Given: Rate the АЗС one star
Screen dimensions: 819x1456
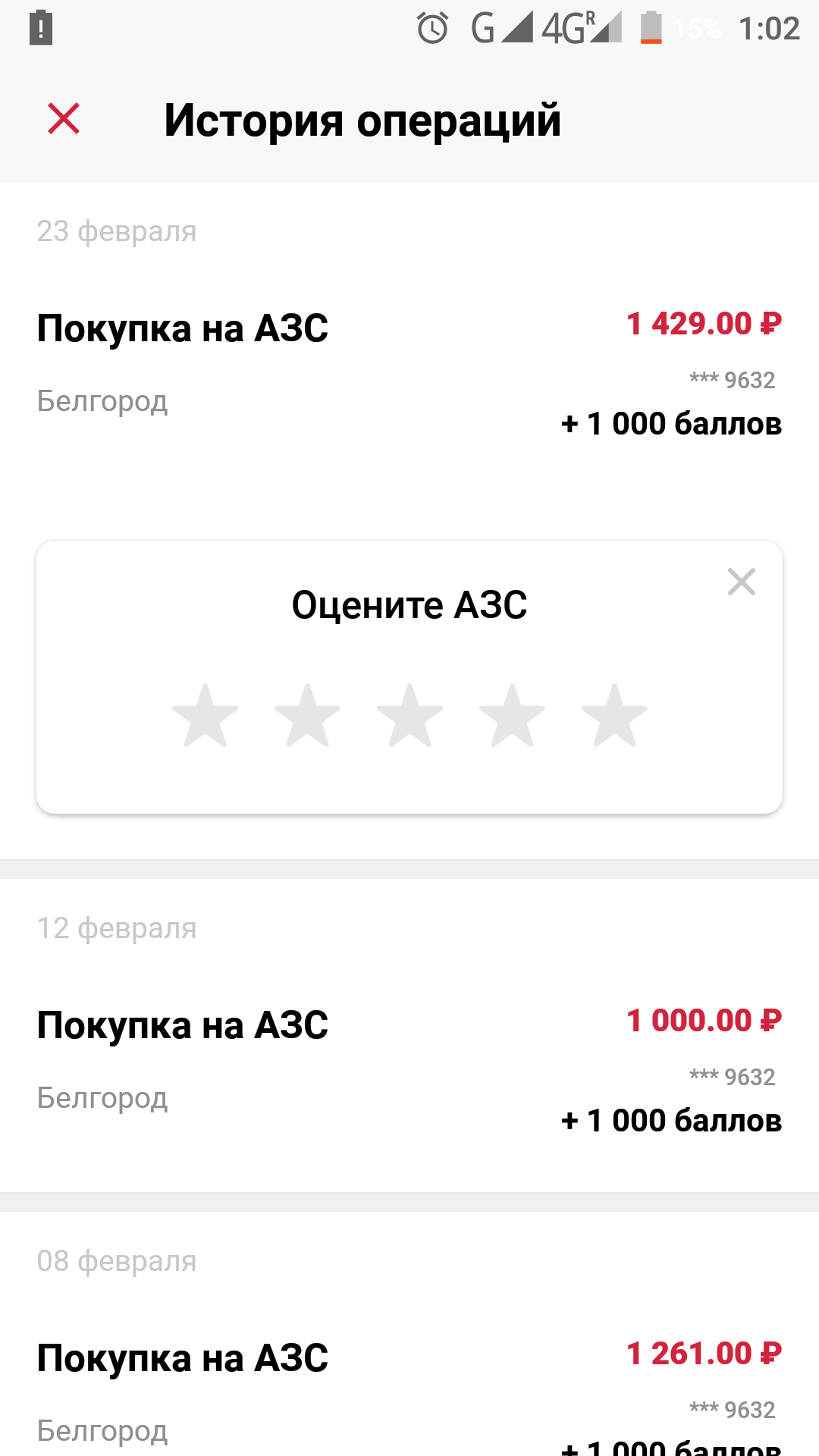Looking at the screenshot, I should [x=205, y=715].
